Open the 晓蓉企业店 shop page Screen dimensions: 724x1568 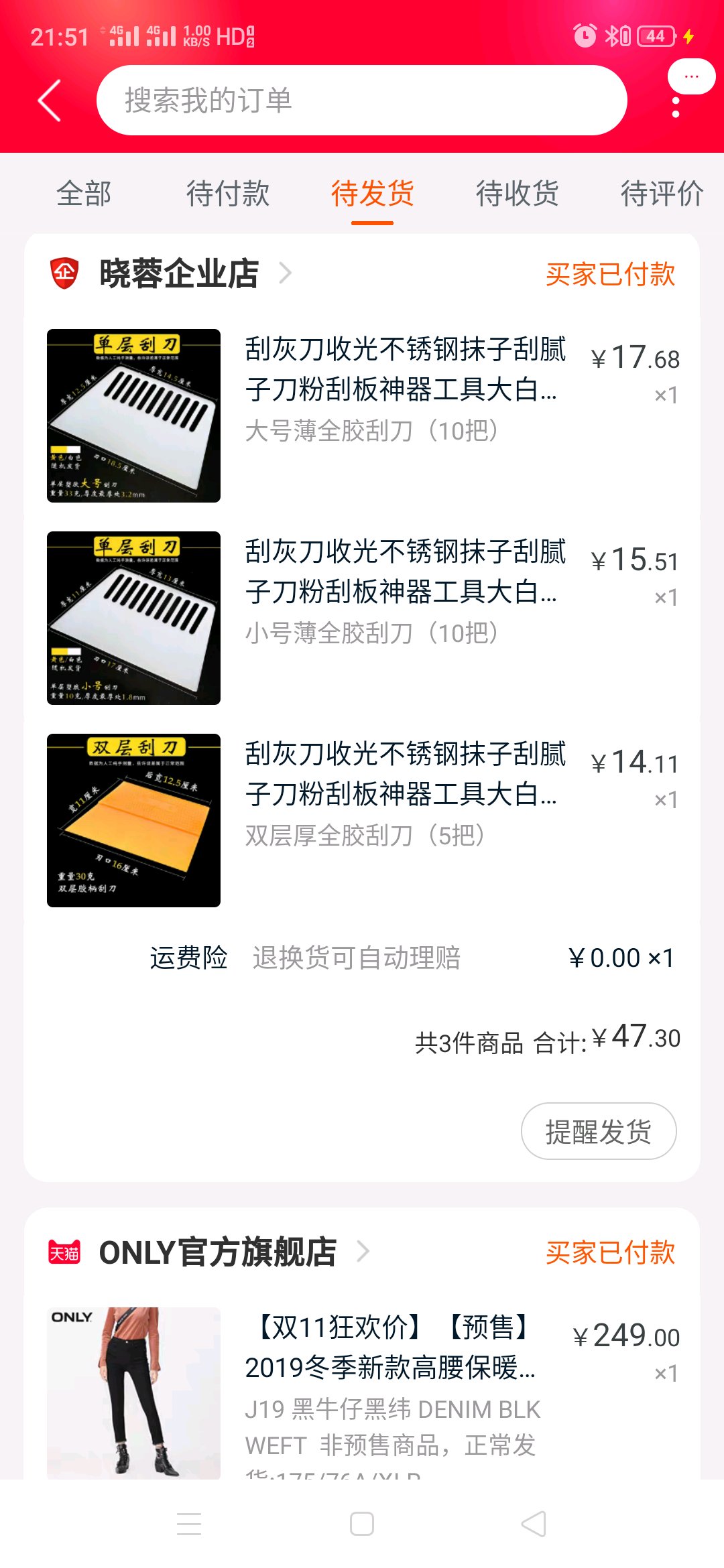179,273
